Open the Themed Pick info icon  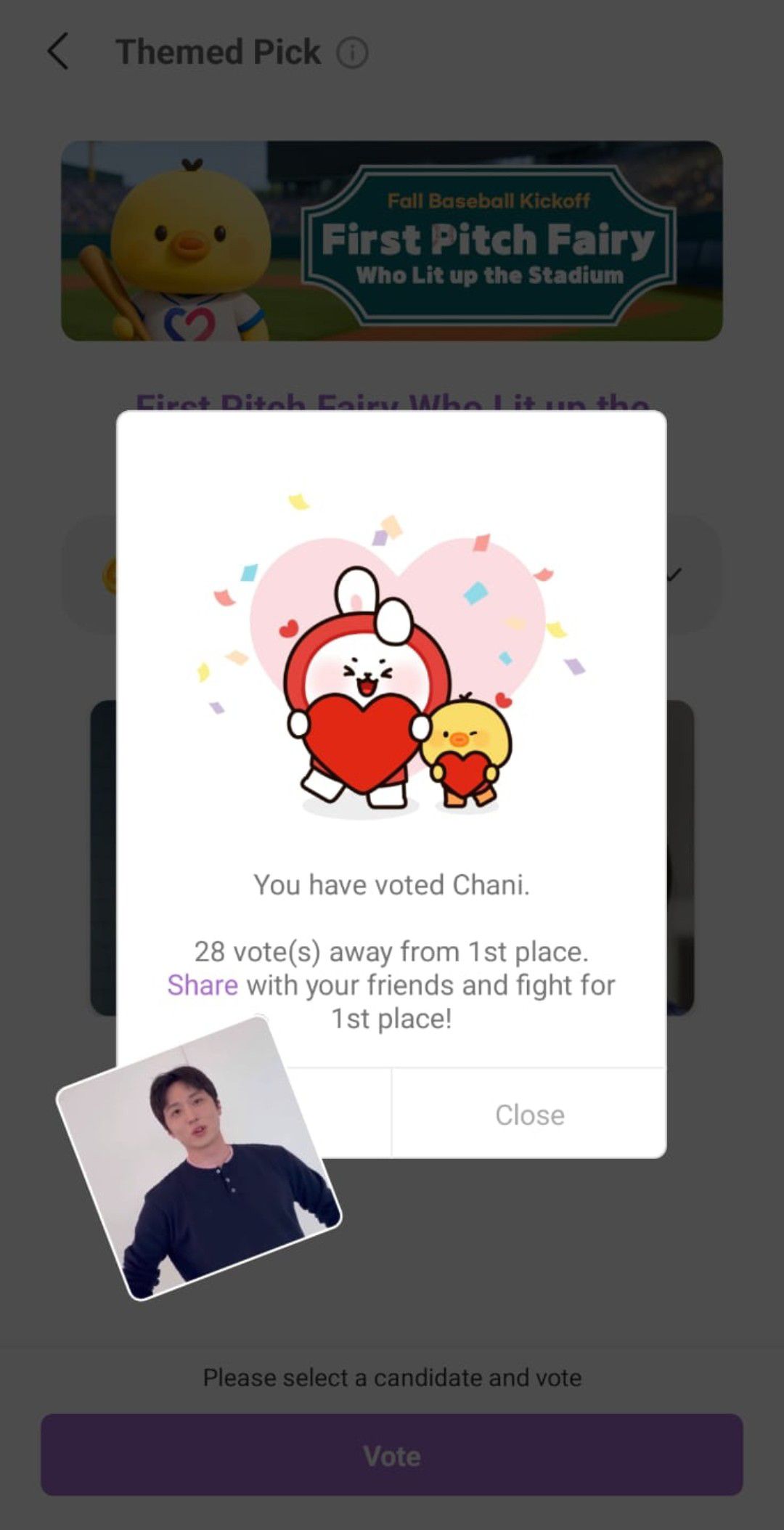coord(353,53)
